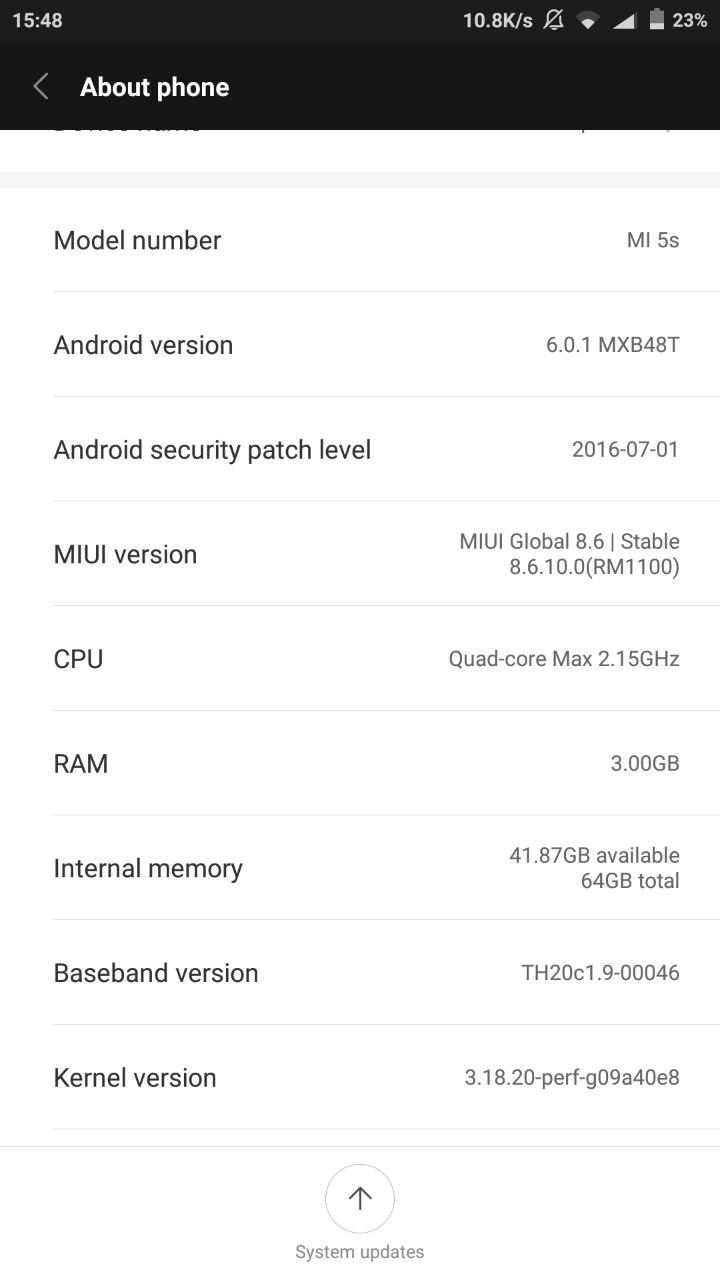Select Android security patch level row
The height and width of the screenshot is (1280, 720).
point(360,450)
